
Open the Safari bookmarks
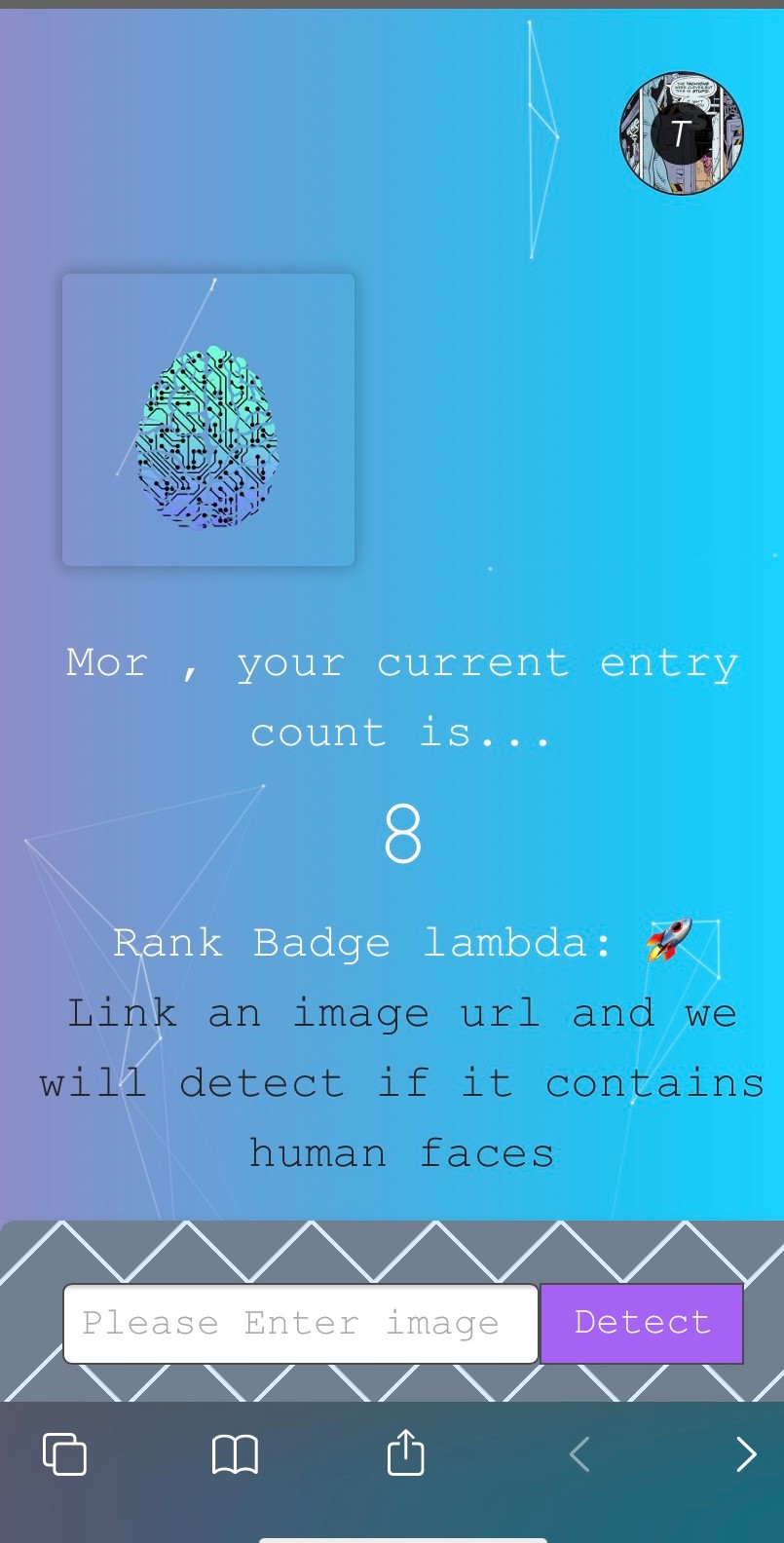click(x=235, y=1454)
